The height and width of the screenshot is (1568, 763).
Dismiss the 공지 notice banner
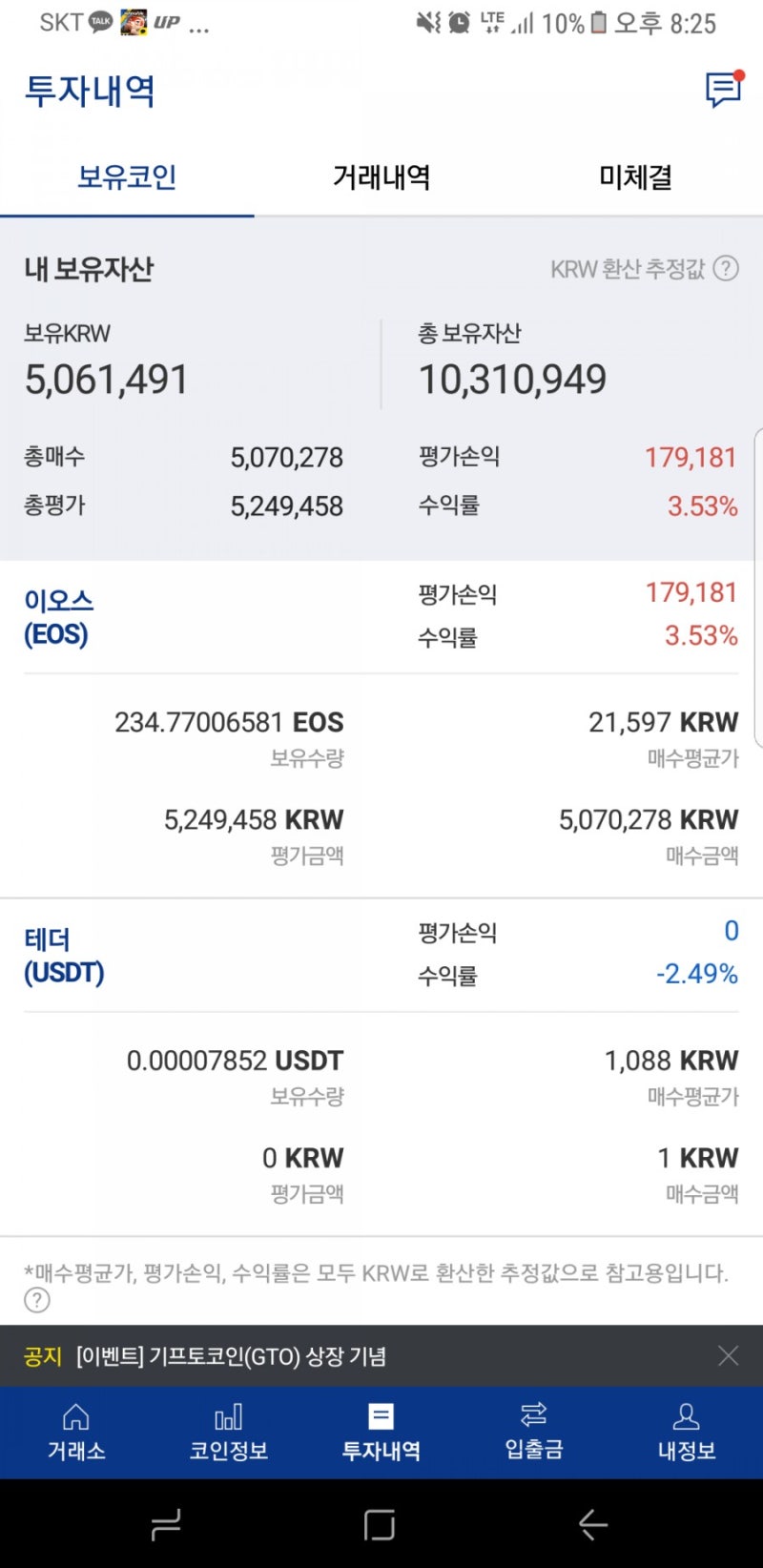point(728,1355)
